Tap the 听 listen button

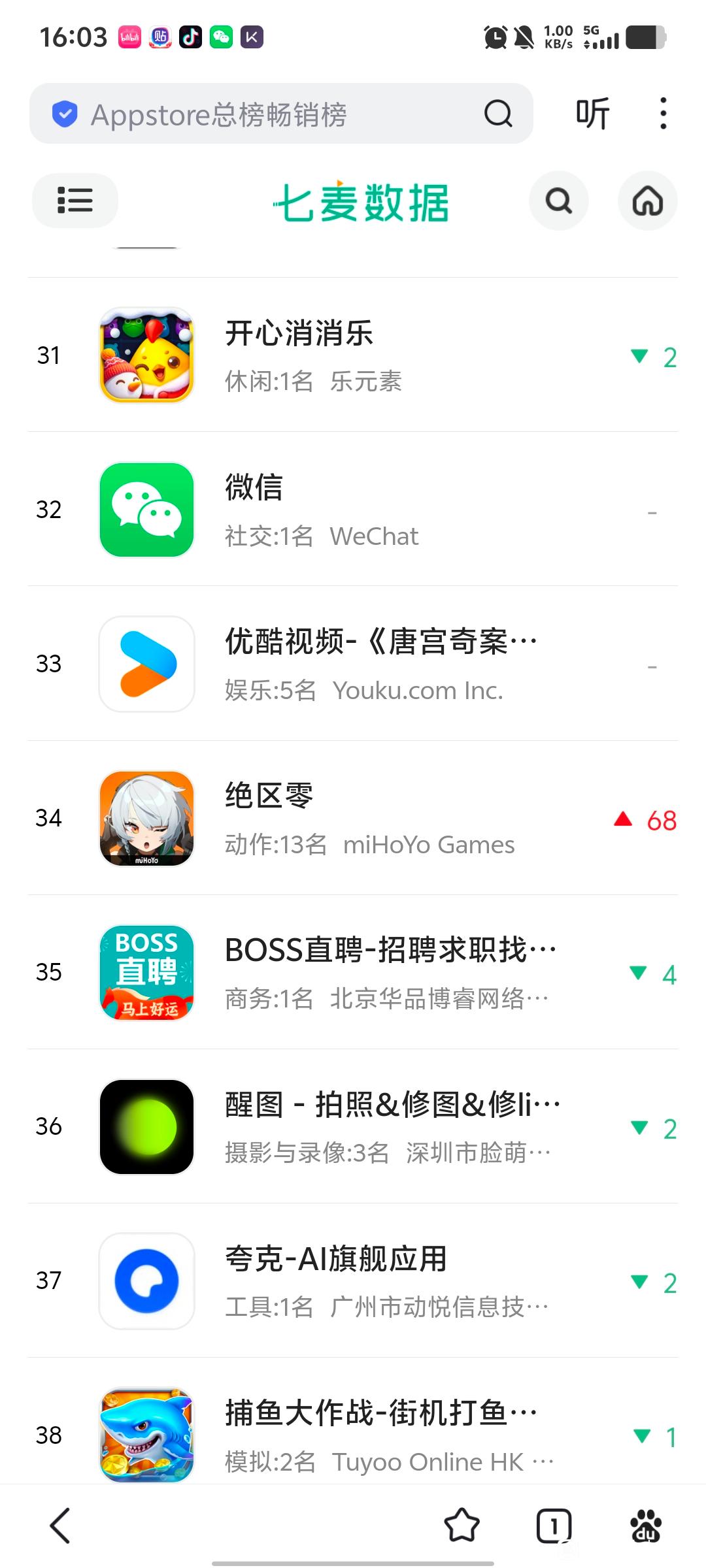[593, 114]
